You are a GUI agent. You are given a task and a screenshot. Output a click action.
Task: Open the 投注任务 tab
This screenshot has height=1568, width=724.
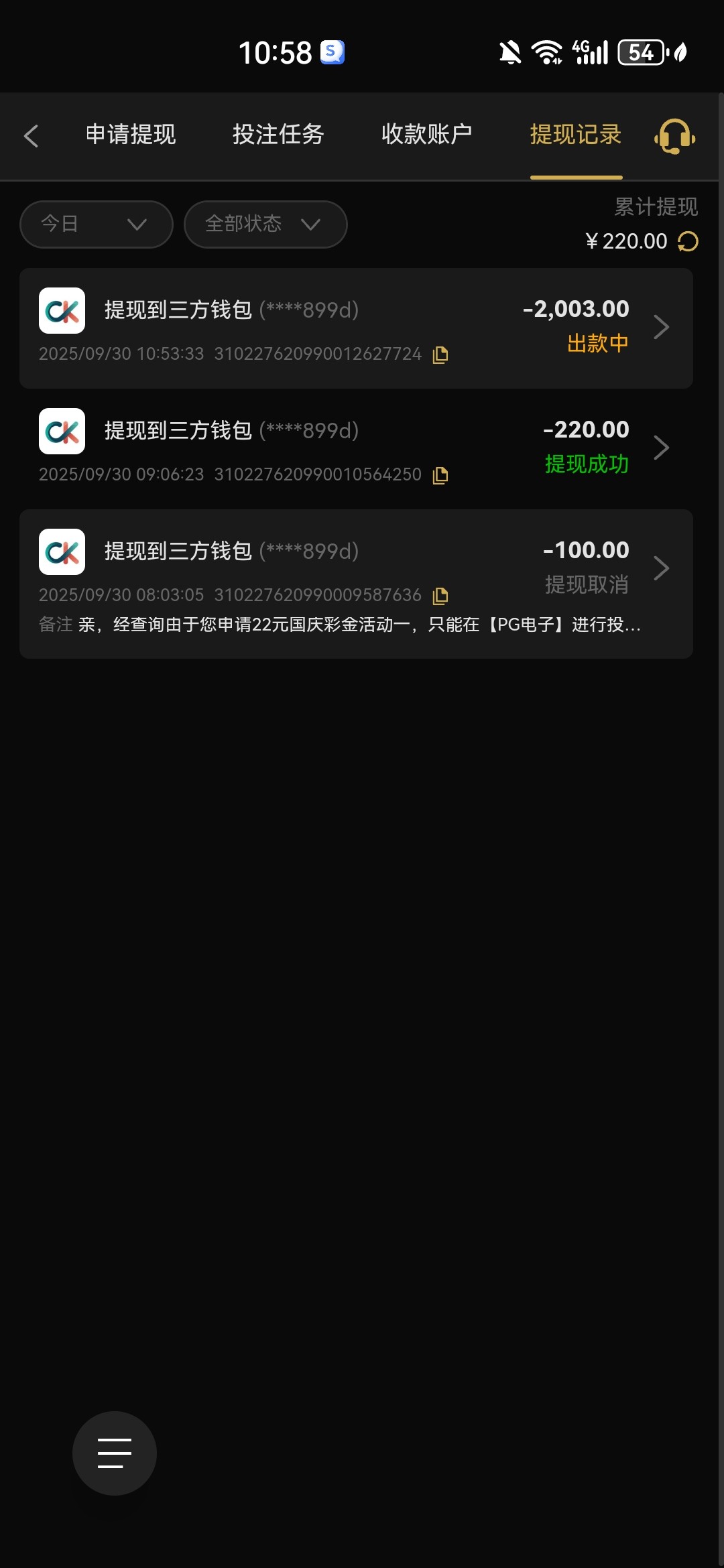click(x=278, y=135)
